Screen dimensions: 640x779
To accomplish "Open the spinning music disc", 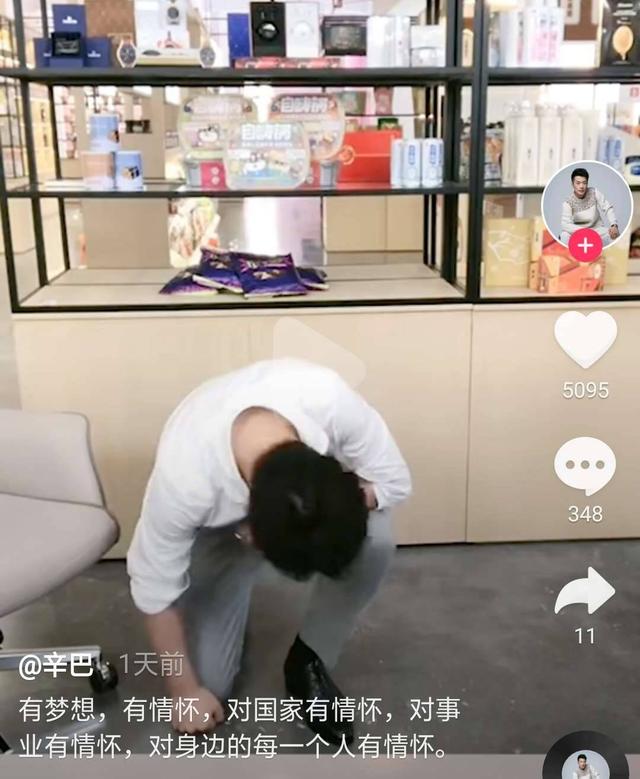I will (586, 761).
